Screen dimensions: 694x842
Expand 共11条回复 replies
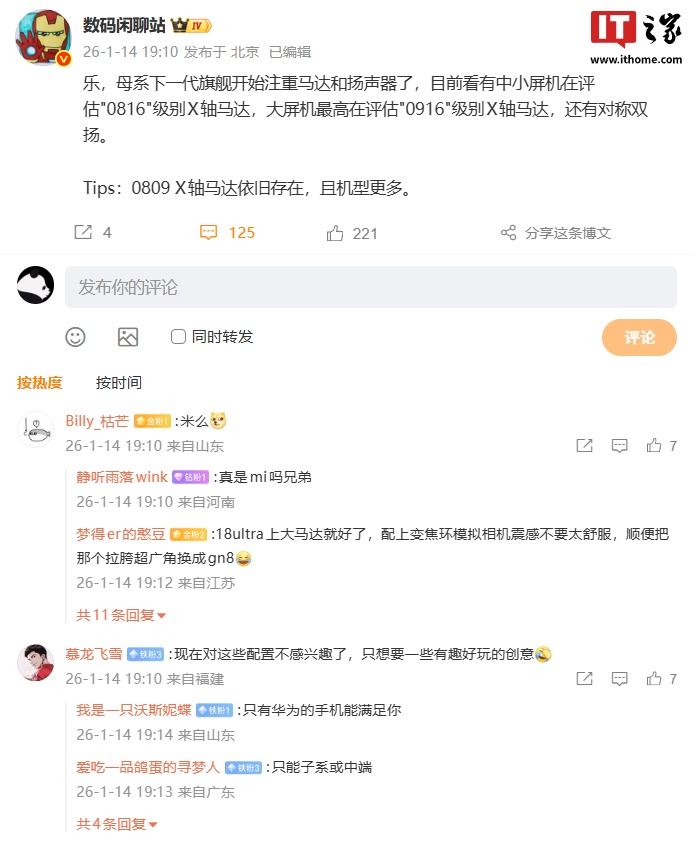(121, 615)
